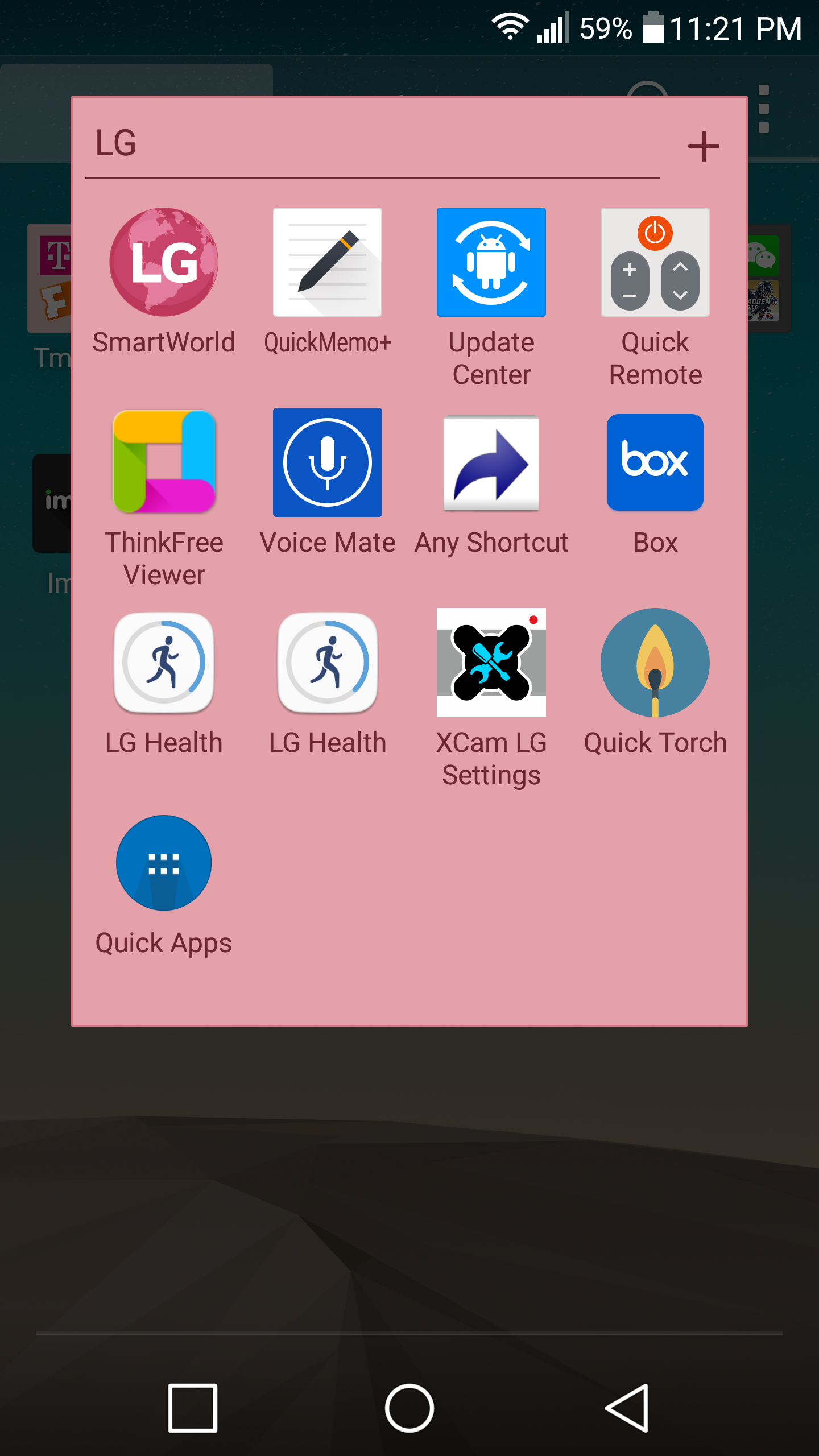Open the SmartWorld app
This screenshot has width=819, height=1456.
coord(164,262)
